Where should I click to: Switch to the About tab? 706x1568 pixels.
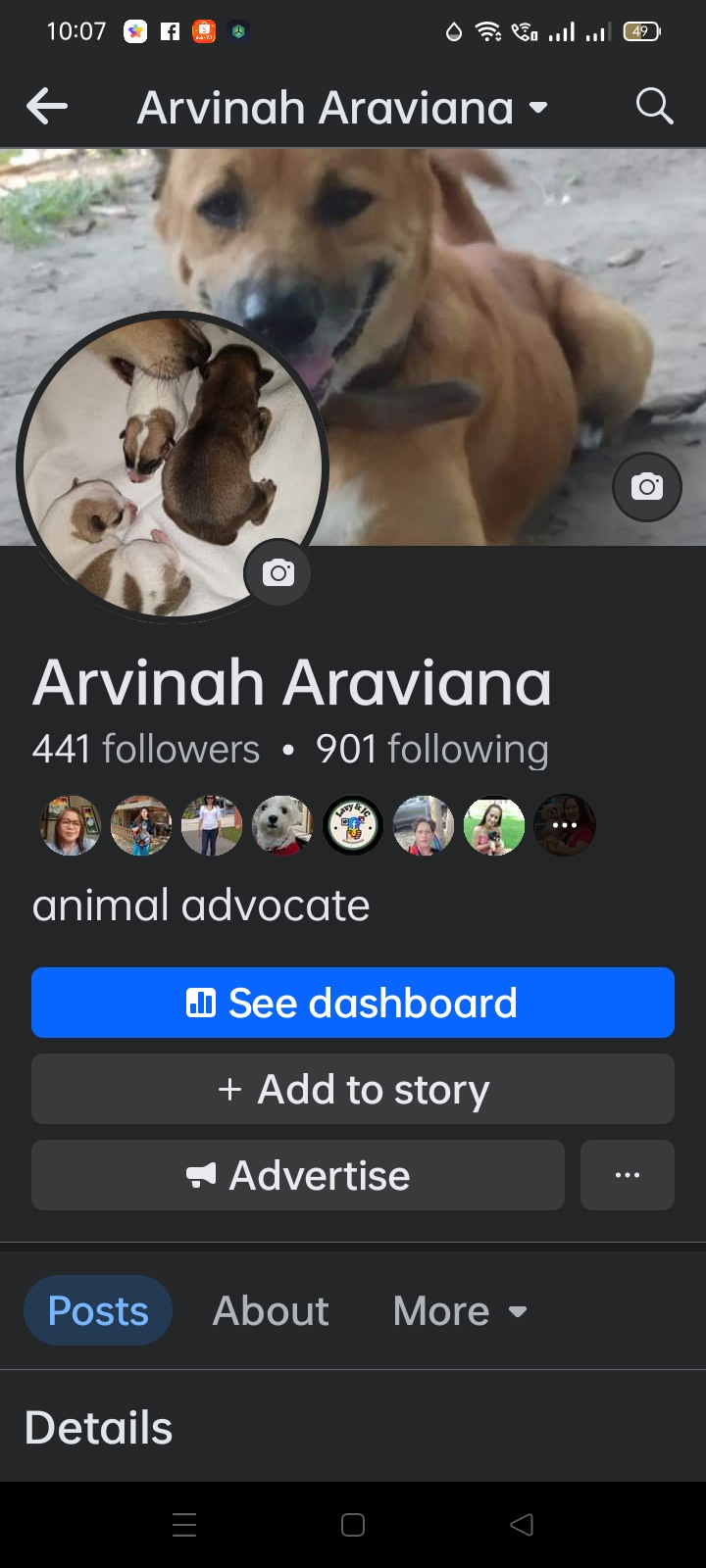tap(271, 1310)
